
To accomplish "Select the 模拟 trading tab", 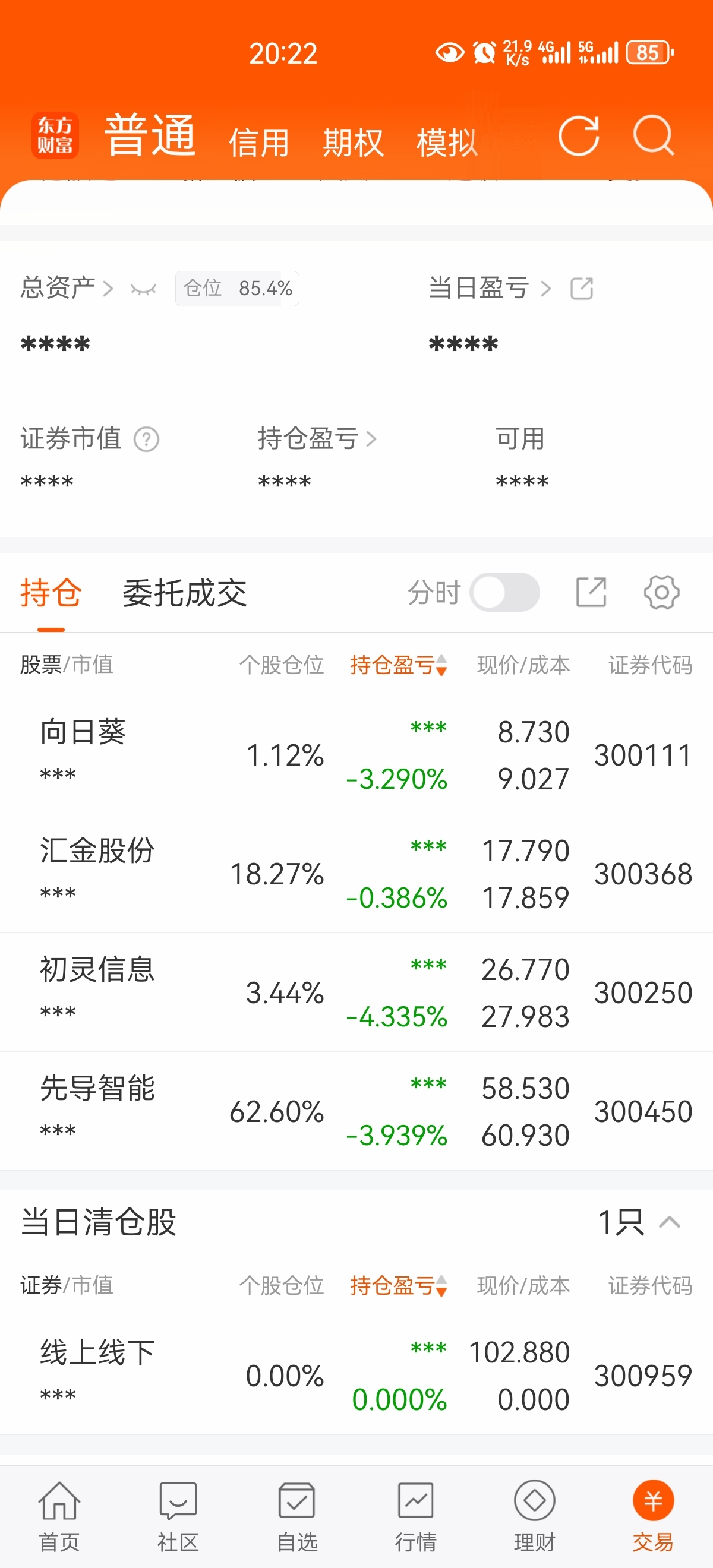I will [x=447, y=143].
